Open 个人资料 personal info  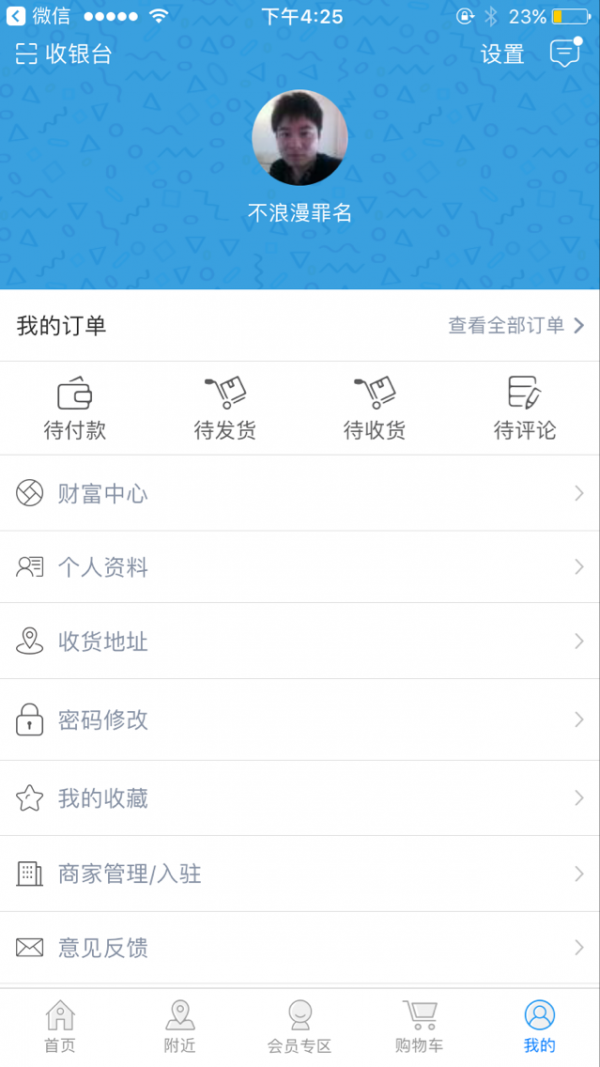[x=300, y=567]
